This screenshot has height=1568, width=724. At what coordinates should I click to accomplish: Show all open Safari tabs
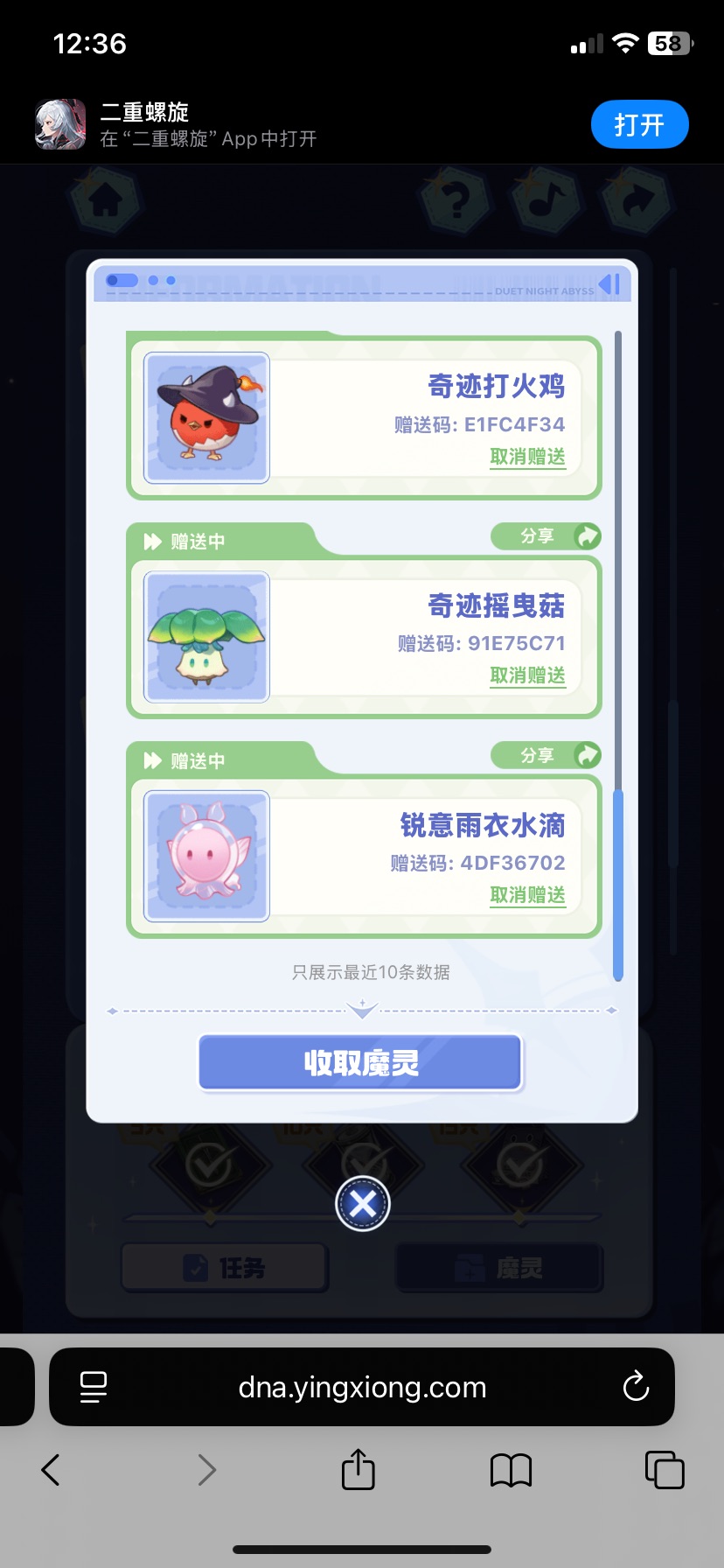(665, 1470)
